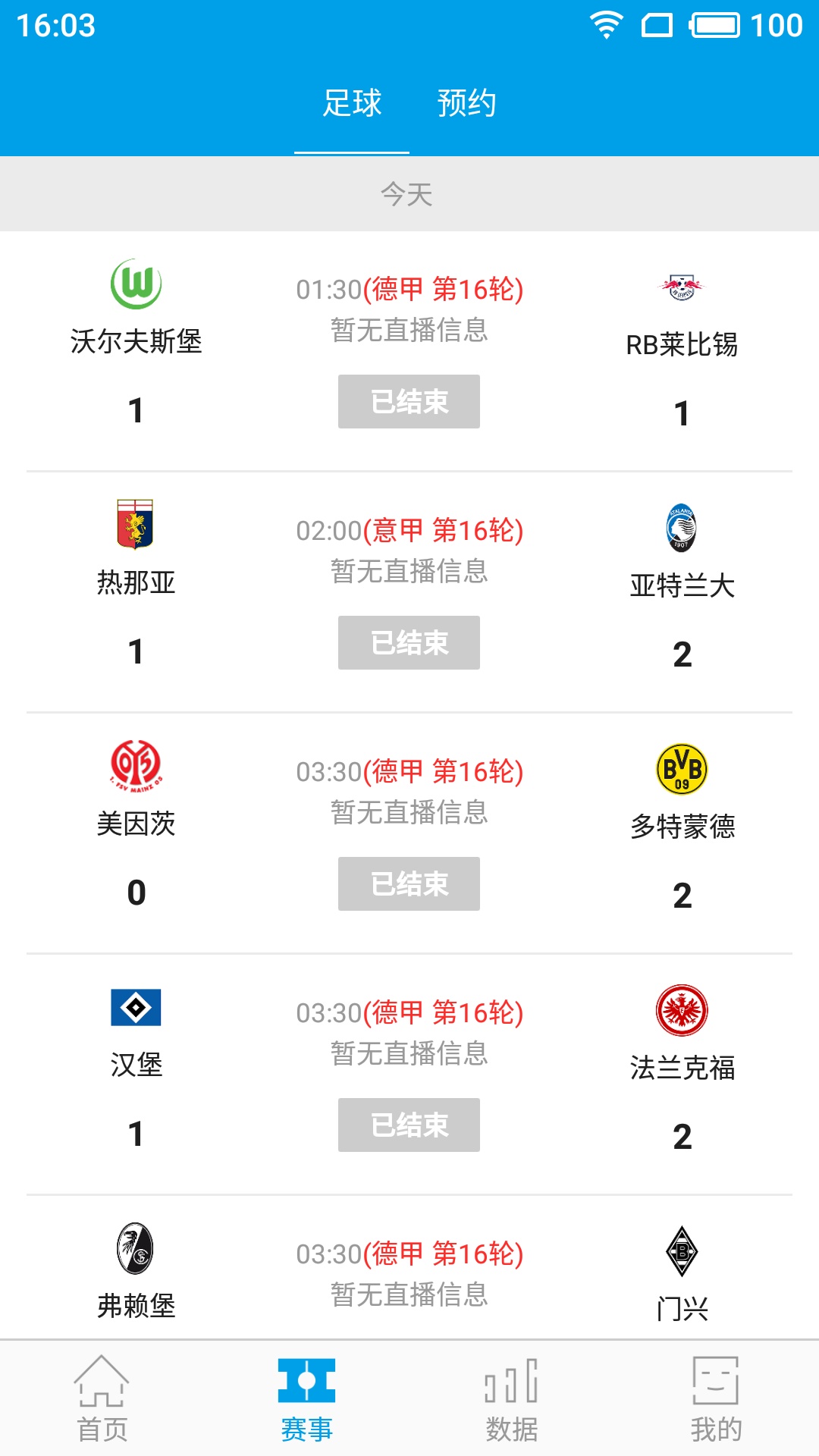Select the 足球 tab

click(x=352, y=103)
